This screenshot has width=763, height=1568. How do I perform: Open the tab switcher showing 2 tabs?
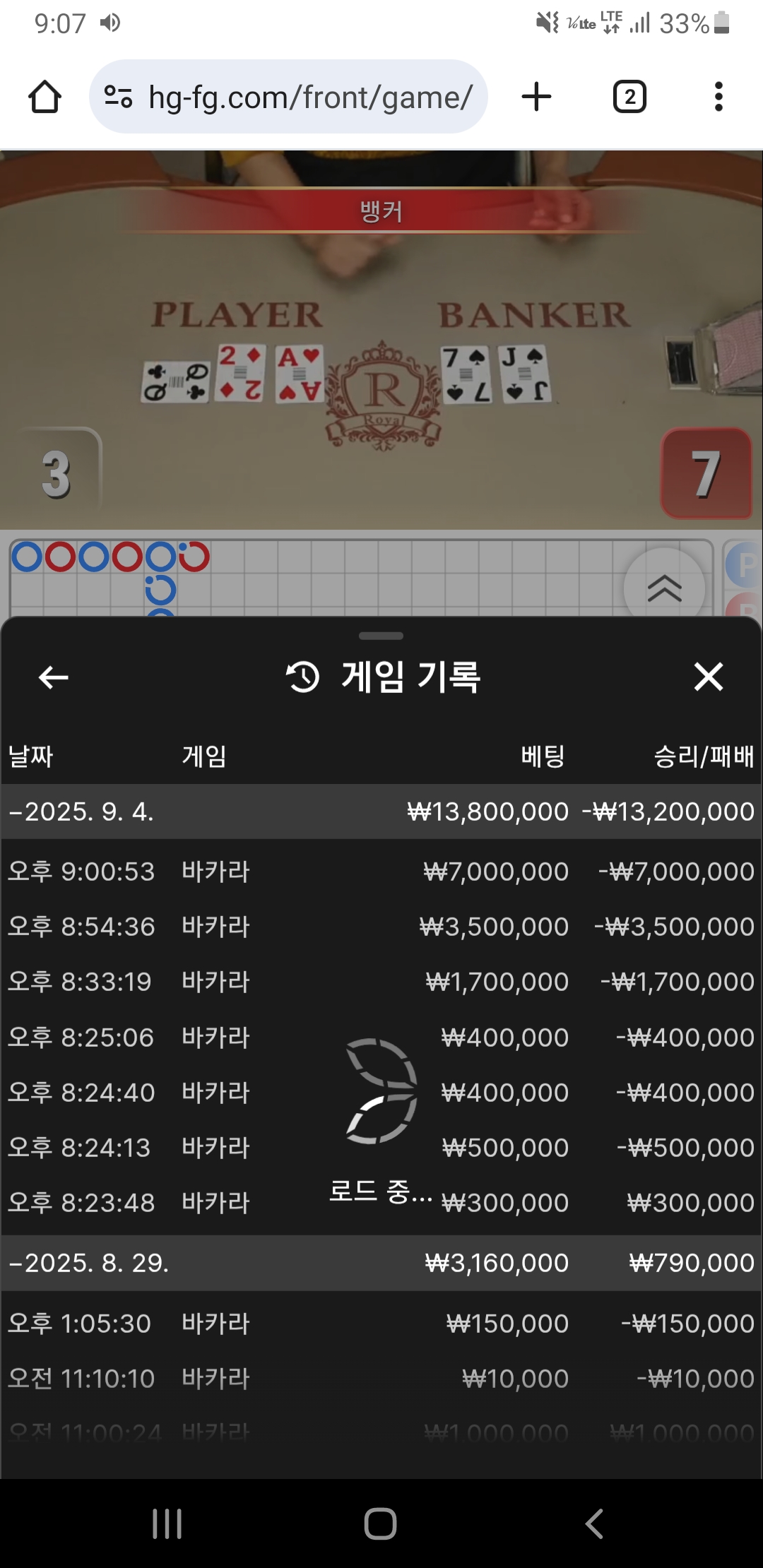point(629,97)
